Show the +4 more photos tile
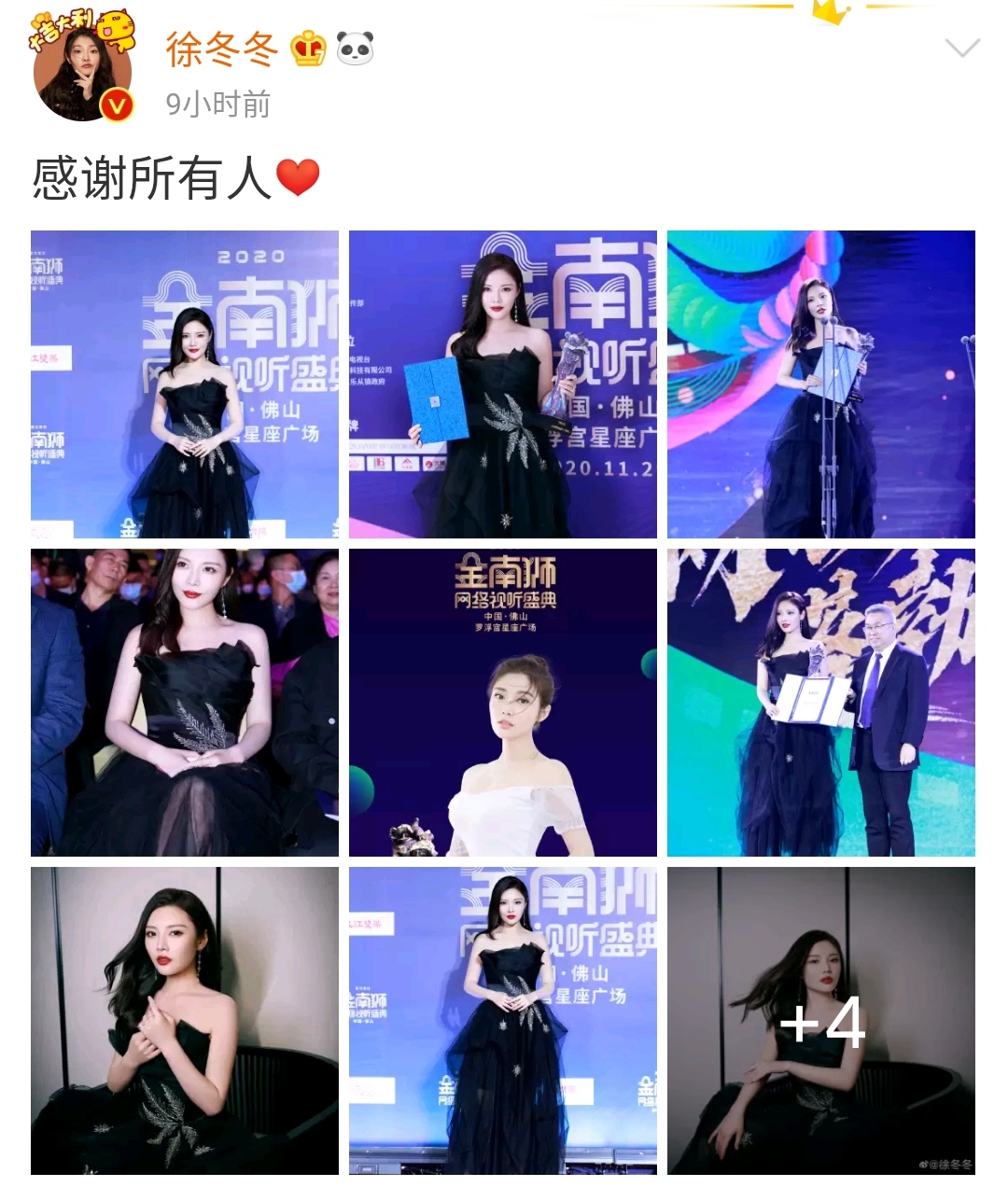The image size is (1008, 1187). click(x=820, y=1020)
